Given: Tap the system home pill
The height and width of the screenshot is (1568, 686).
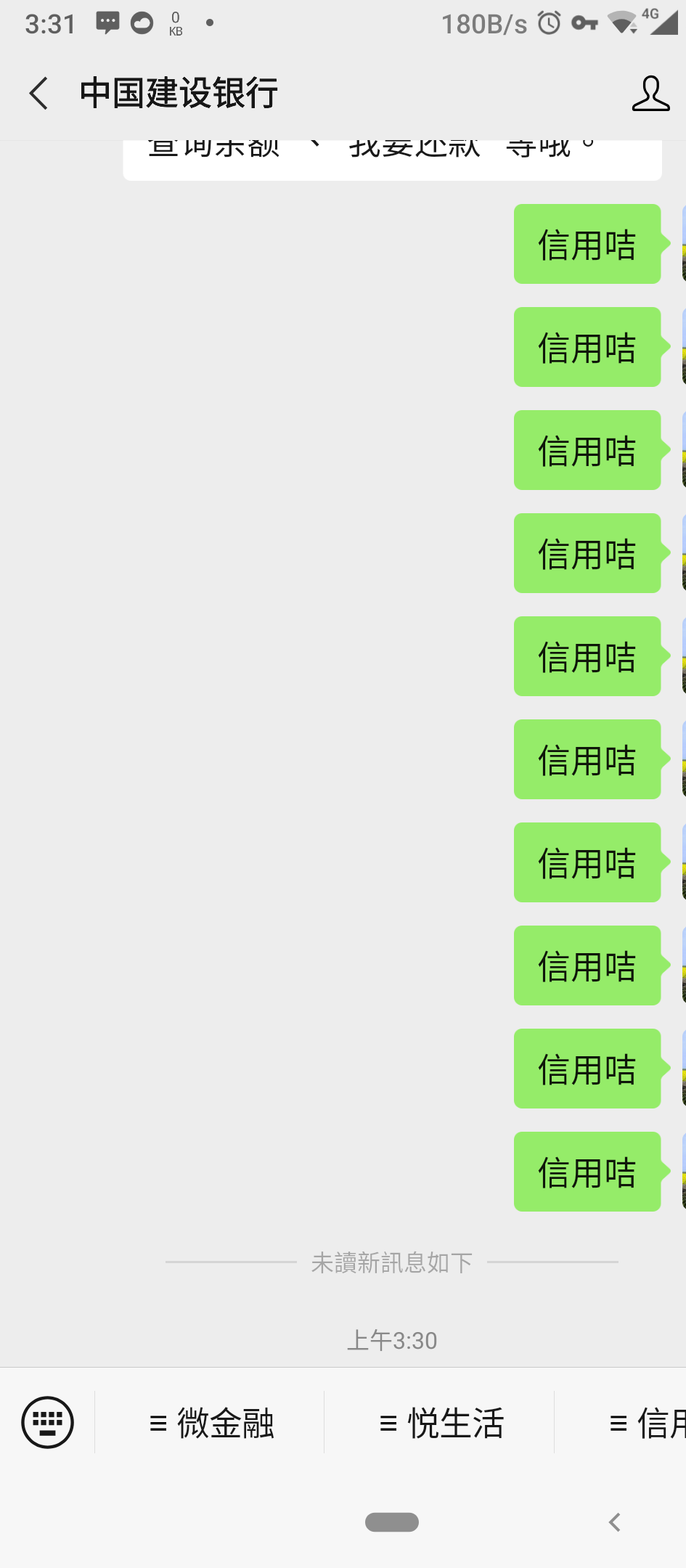Looking at the screenshot, I should [x=392, y=1522].
